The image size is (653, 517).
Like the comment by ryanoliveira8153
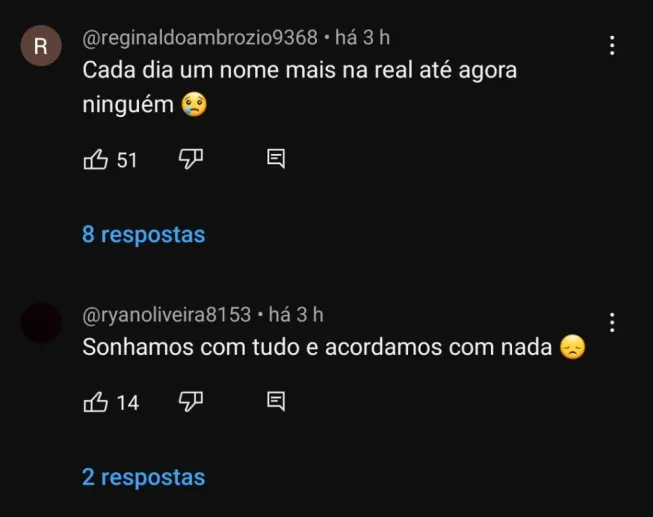[x=96, y=402]
